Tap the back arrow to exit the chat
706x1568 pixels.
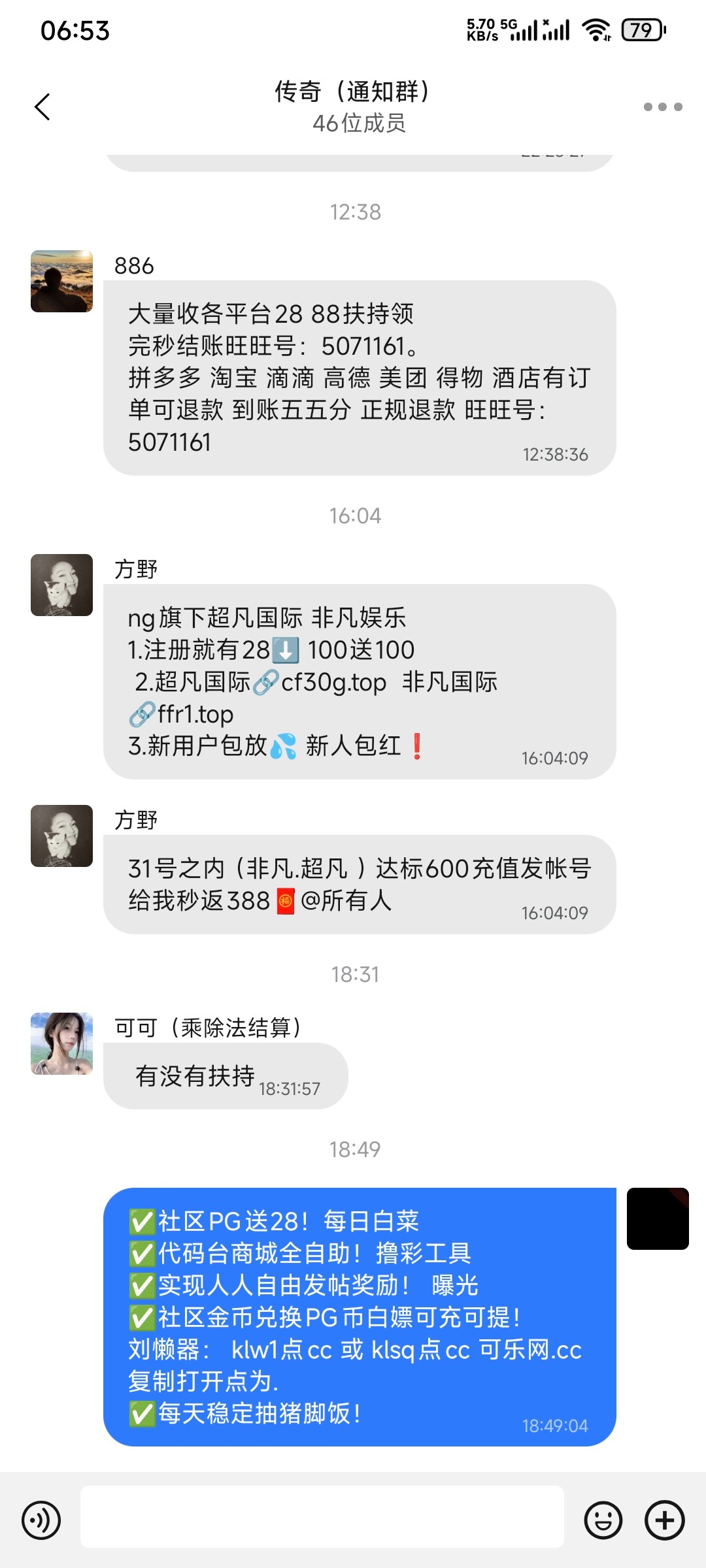42,106
